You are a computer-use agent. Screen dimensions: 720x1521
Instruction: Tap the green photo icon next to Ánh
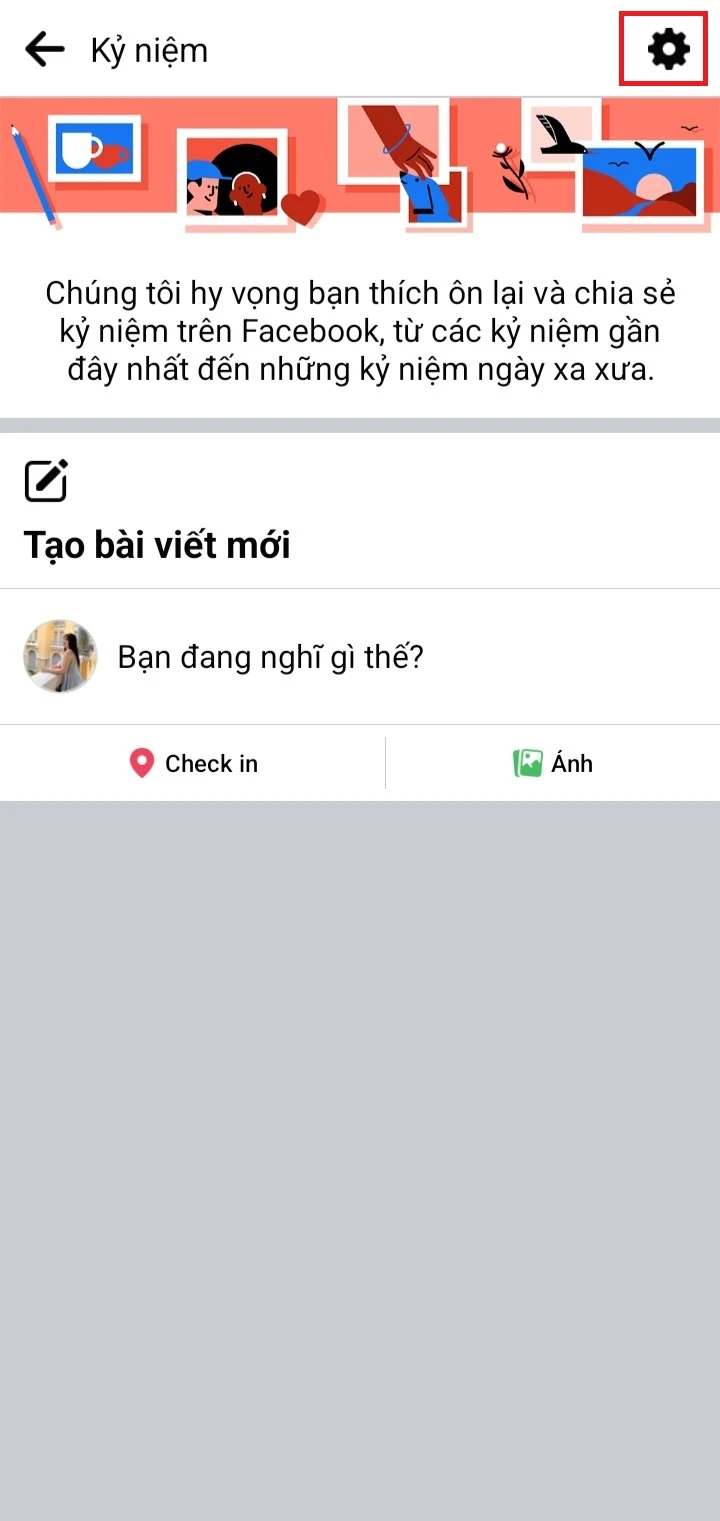click(x=528, y=762)
